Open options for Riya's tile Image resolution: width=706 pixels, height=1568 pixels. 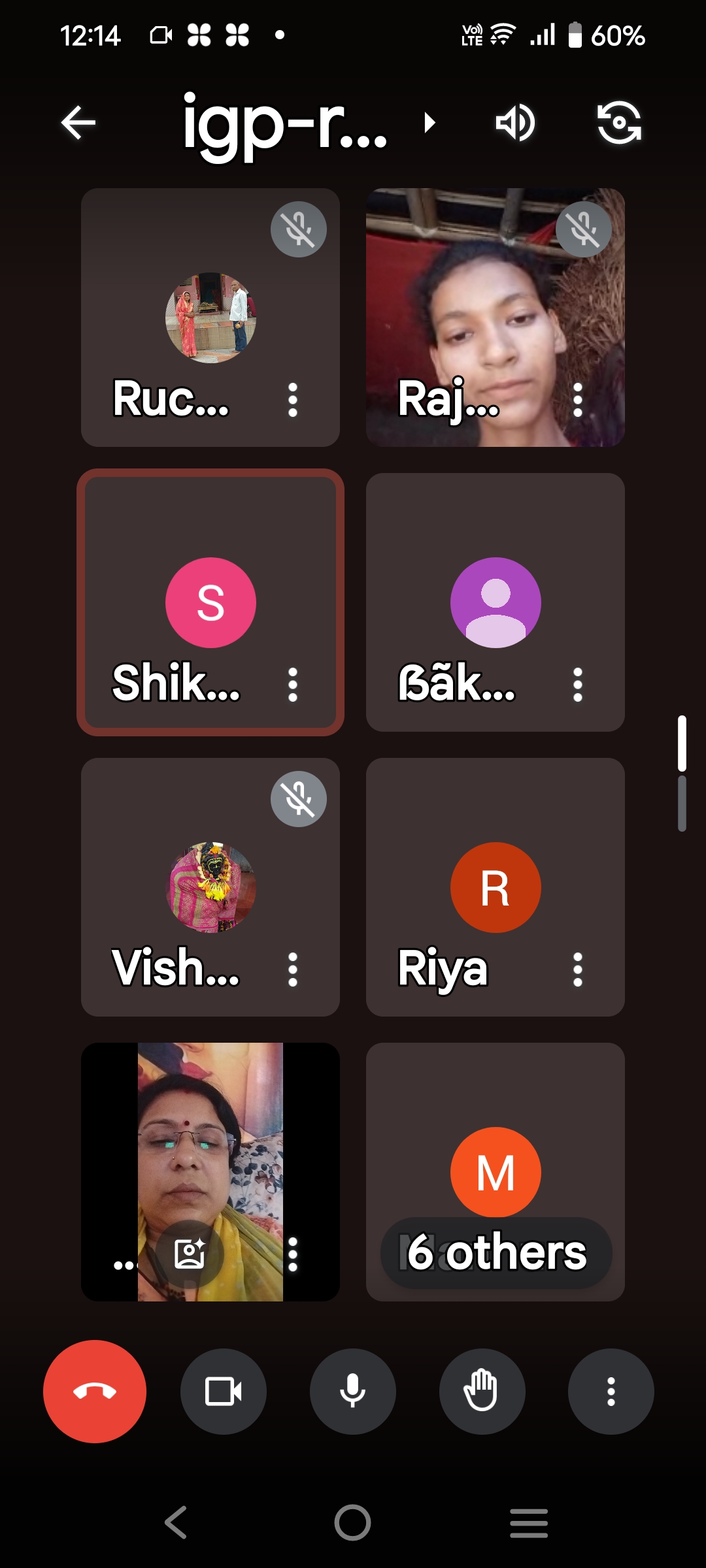[578, 970]
